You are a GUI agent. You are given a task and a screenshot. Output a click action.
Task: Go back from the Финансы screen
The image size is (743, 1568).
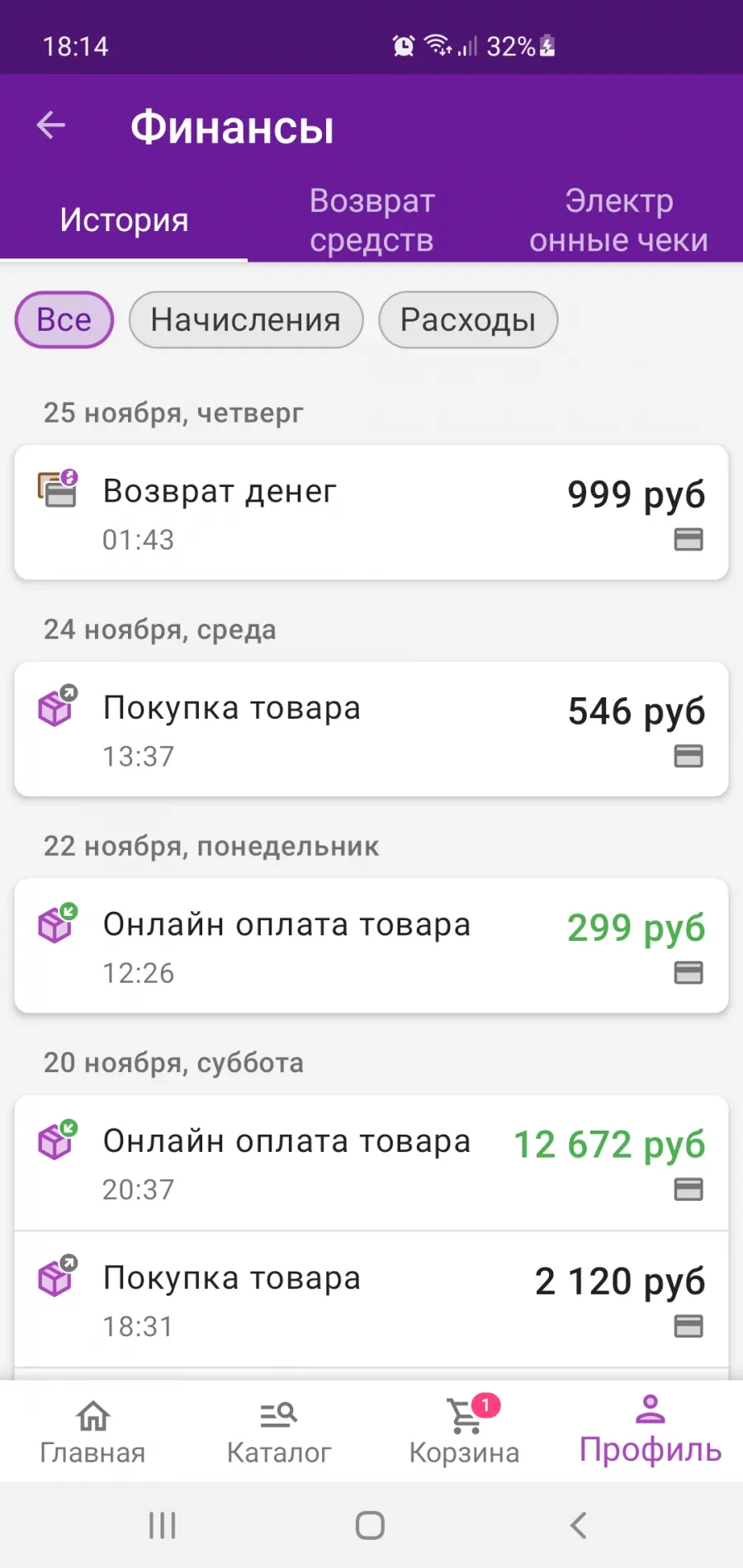point(51,125)
